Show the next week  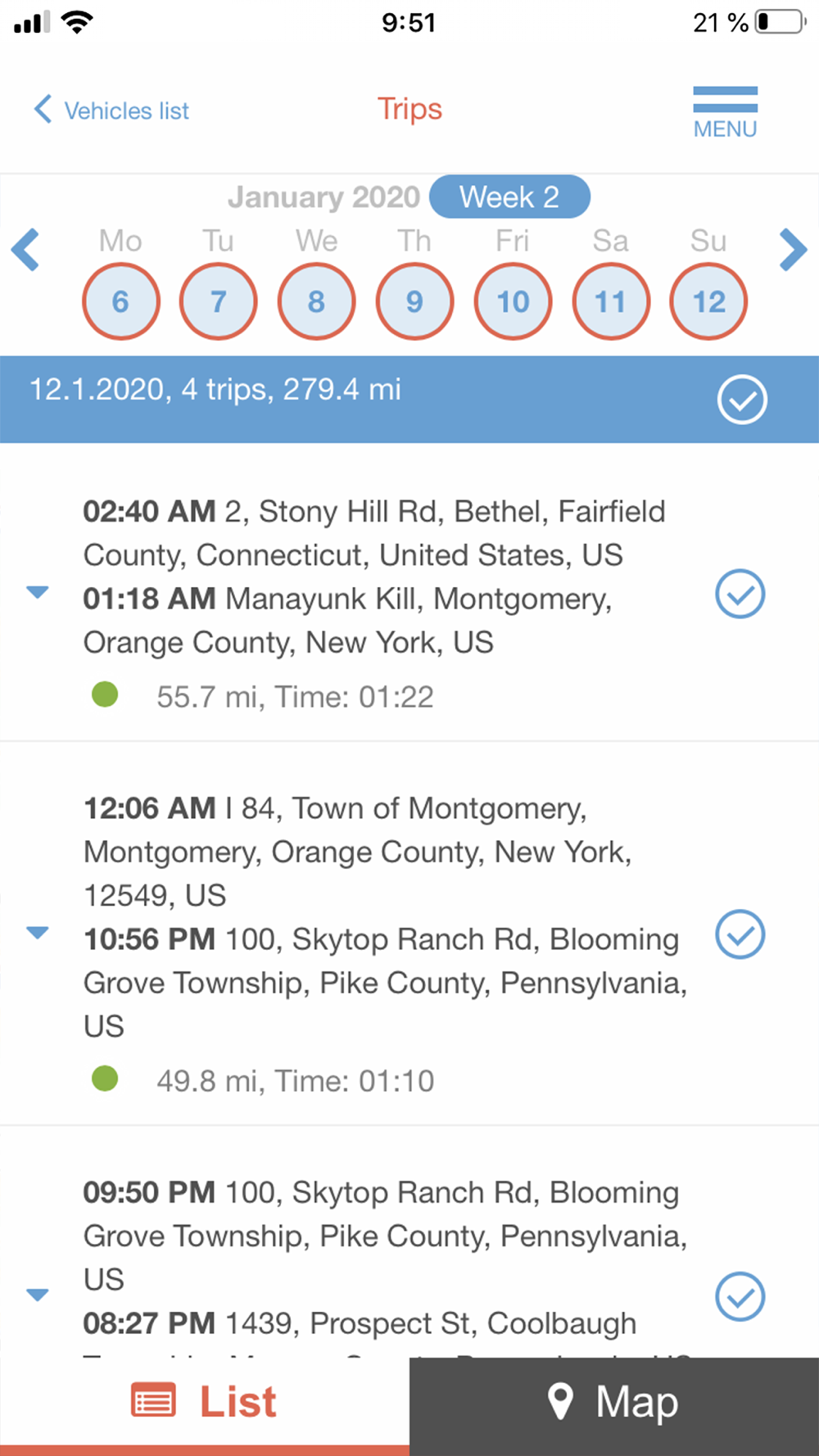[x=793, y=250]
